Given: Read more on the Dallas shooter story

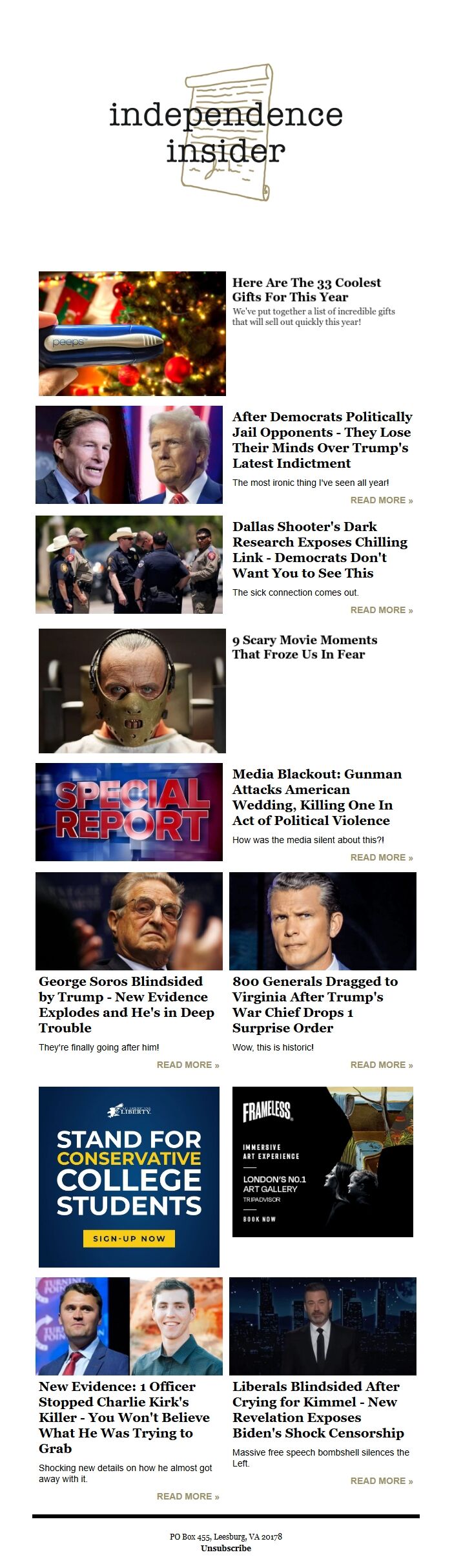Looking at the screenshot, I should [x=381, y=610].
